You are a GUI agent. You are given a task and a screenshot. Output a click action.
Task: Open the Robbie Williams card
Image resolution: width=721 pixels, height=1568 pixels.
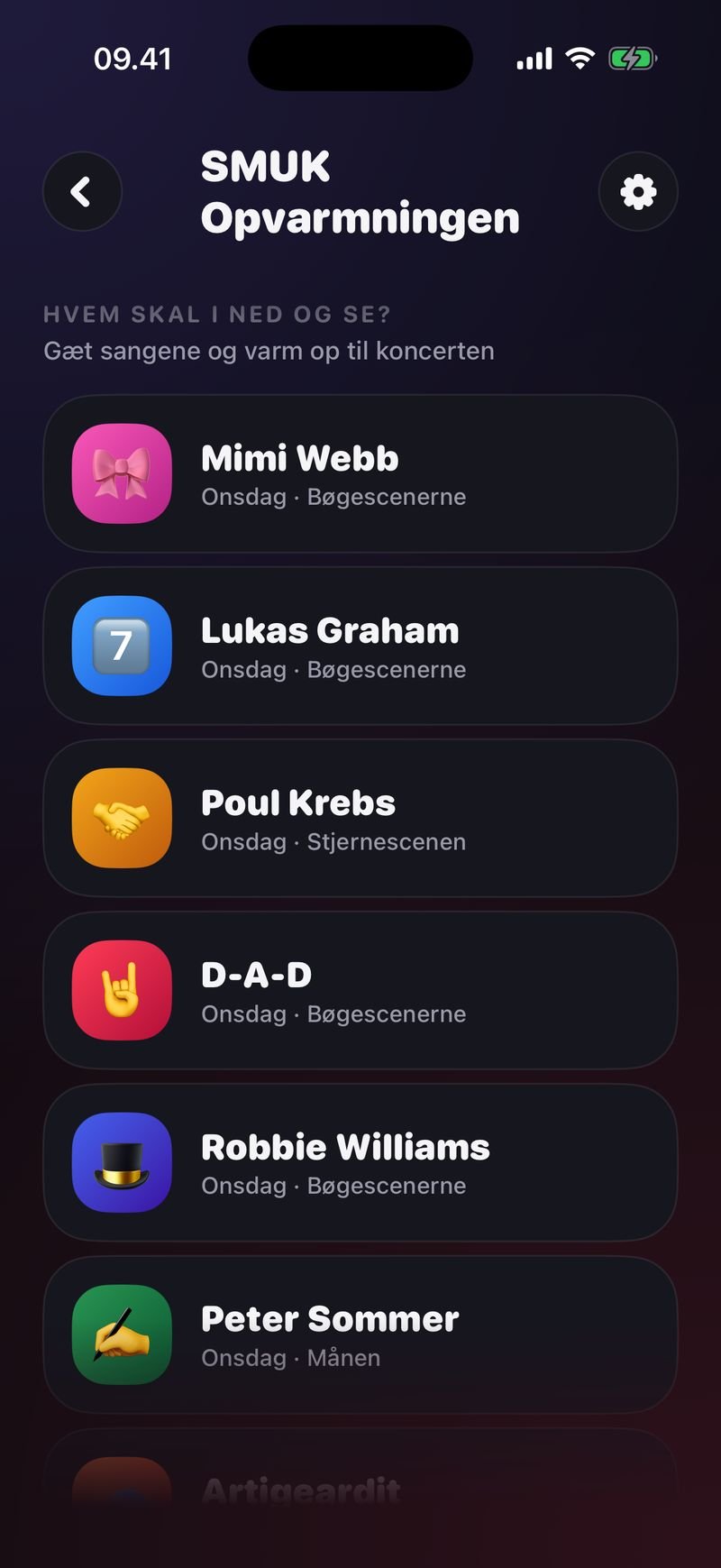(360, 1162)
